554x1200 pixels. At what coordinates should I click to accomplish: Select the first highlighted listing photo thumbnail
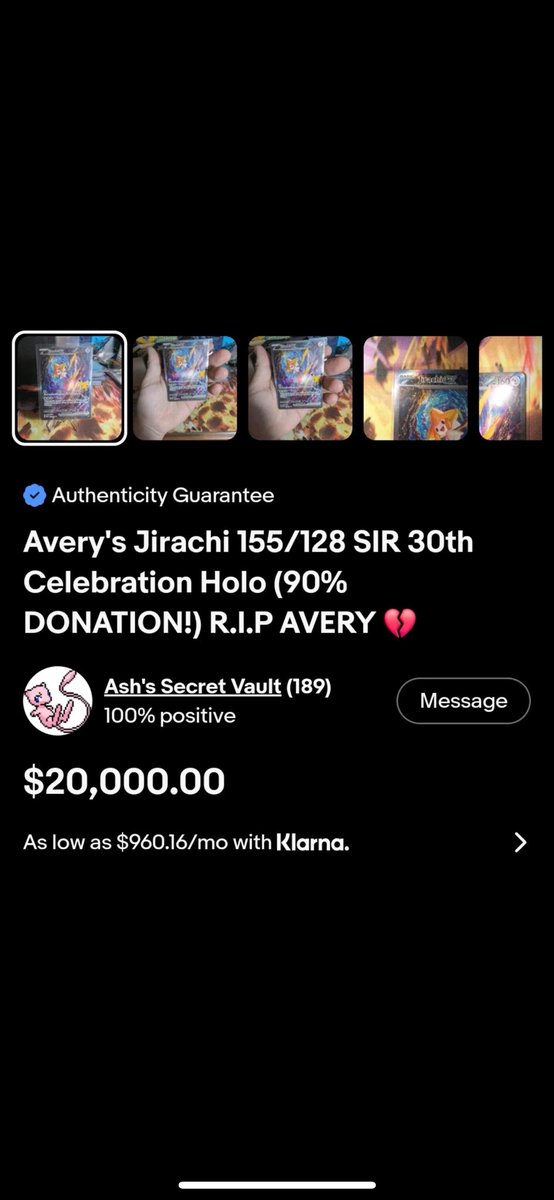click(70, 388)
